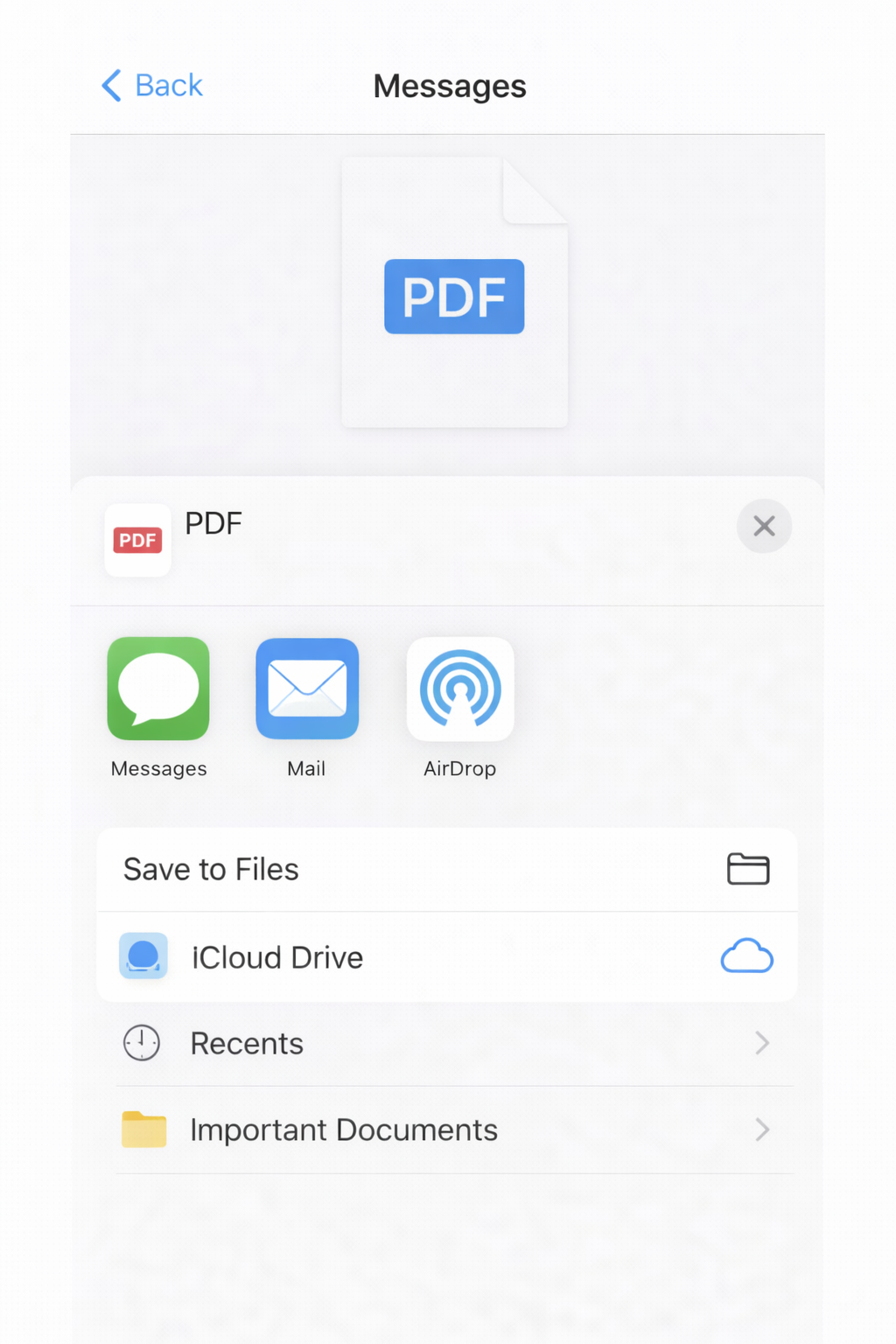
Task: Dismiss the PDF with the X button
Action: pos(763,526)
